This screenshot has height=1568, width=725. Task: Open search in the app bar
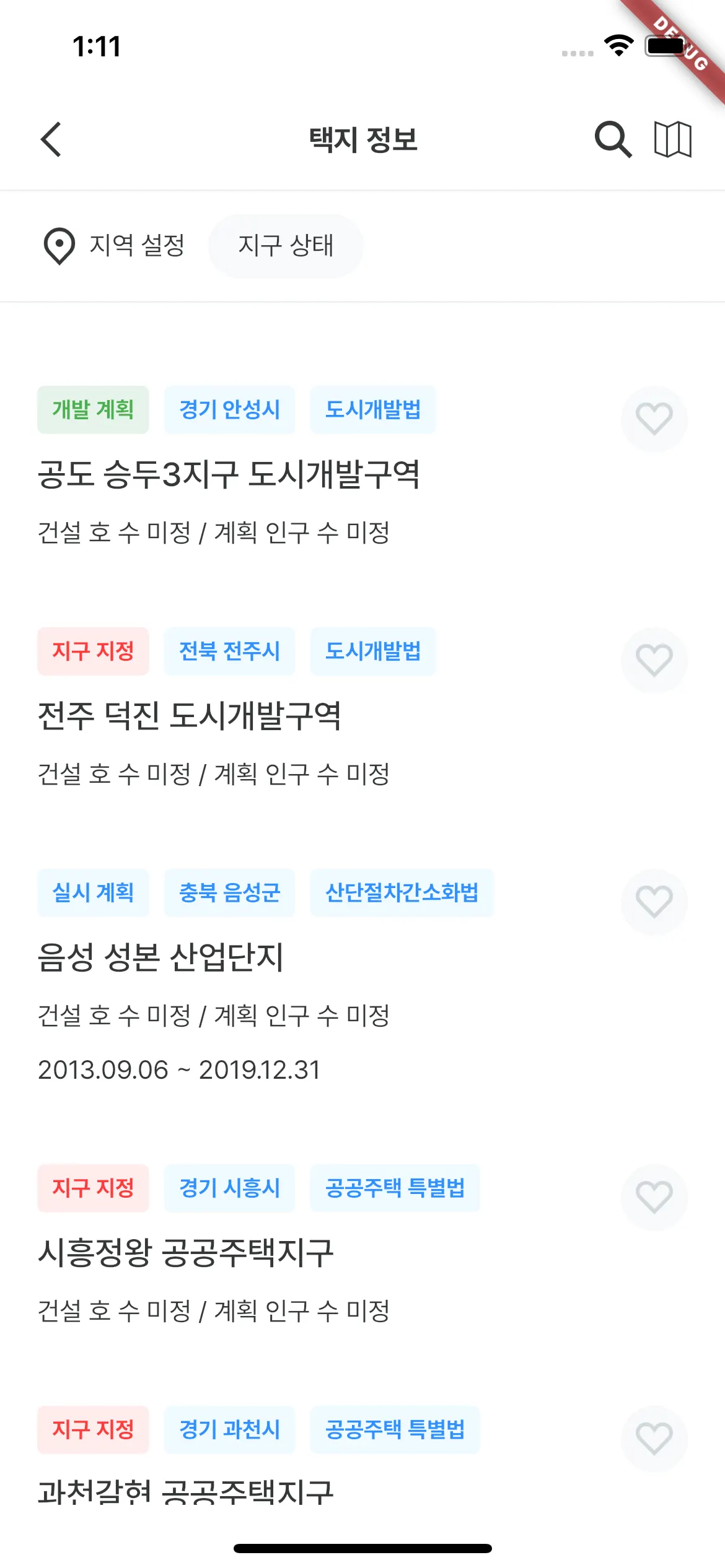(x=613, y=139)
